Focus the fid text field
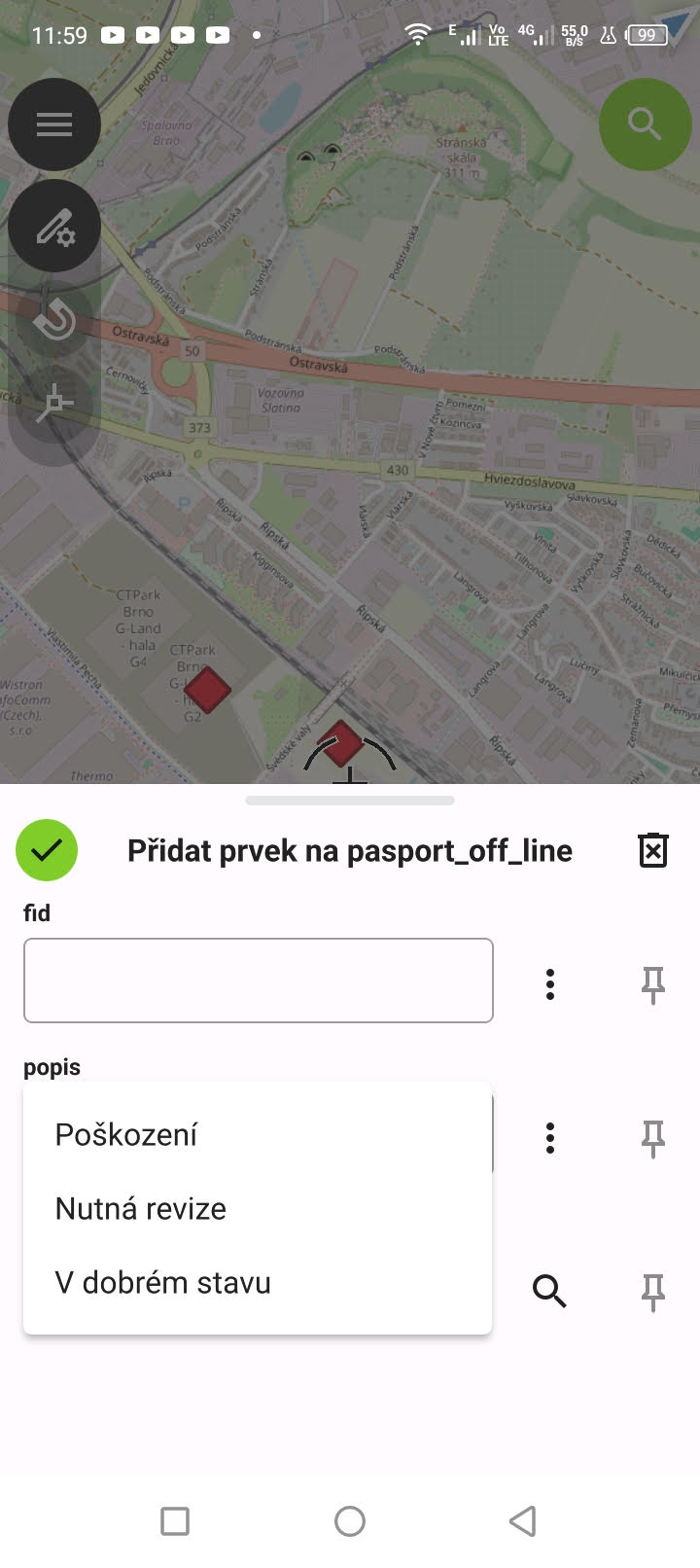The height and width of the screenshot is (1568, 700). [258, 980]
